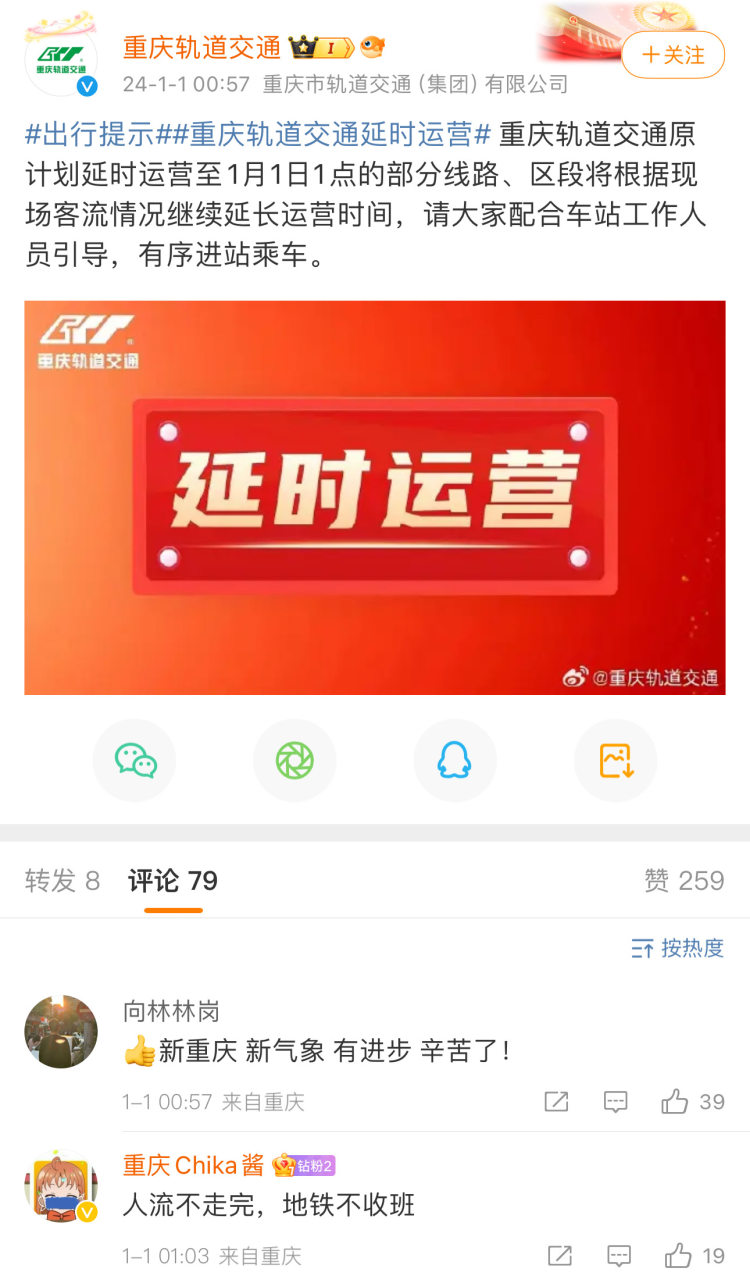Reply to 重庆Chika酱's comment
Image resolution: width=750 pixels, height=1283 pixels.
coord(619,1256)
